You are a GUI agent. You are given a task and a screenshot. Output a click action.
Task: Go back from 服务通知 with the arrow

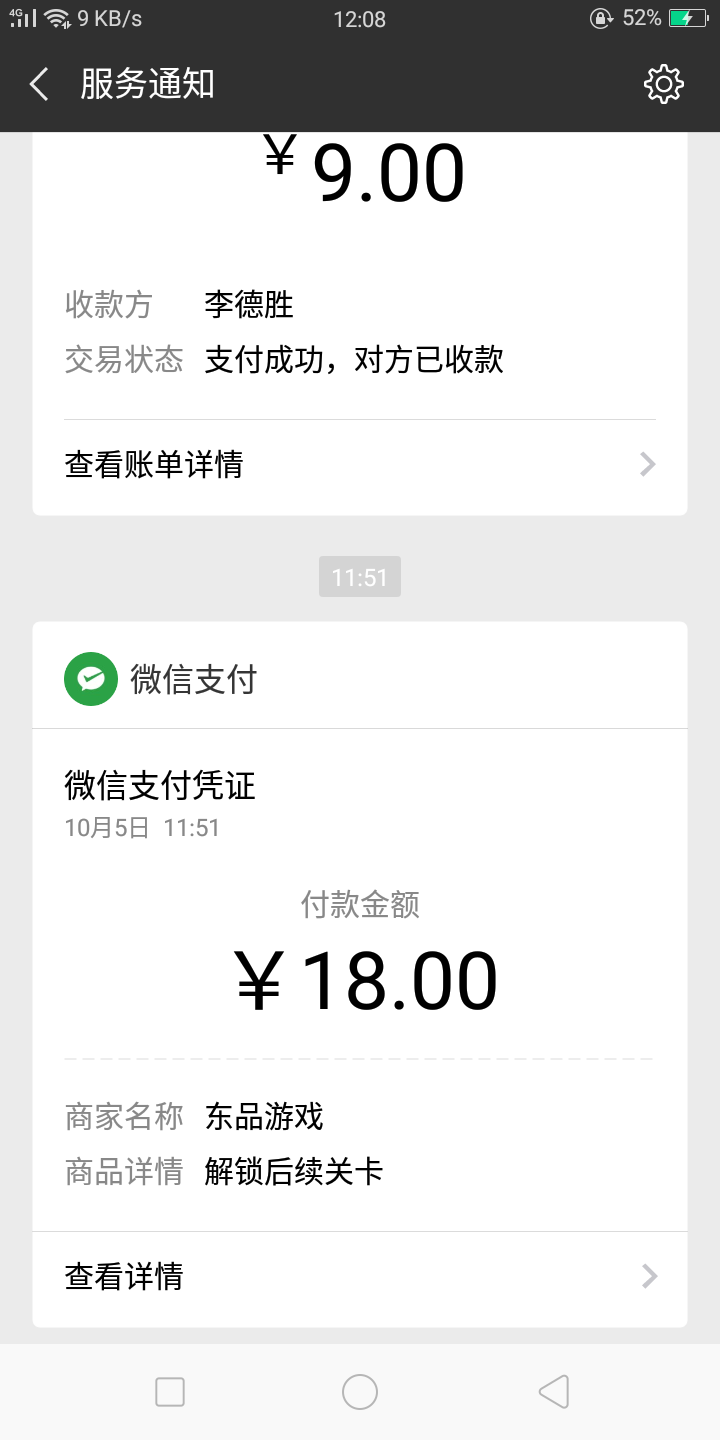pyautogui.click(x=39, y=85)
